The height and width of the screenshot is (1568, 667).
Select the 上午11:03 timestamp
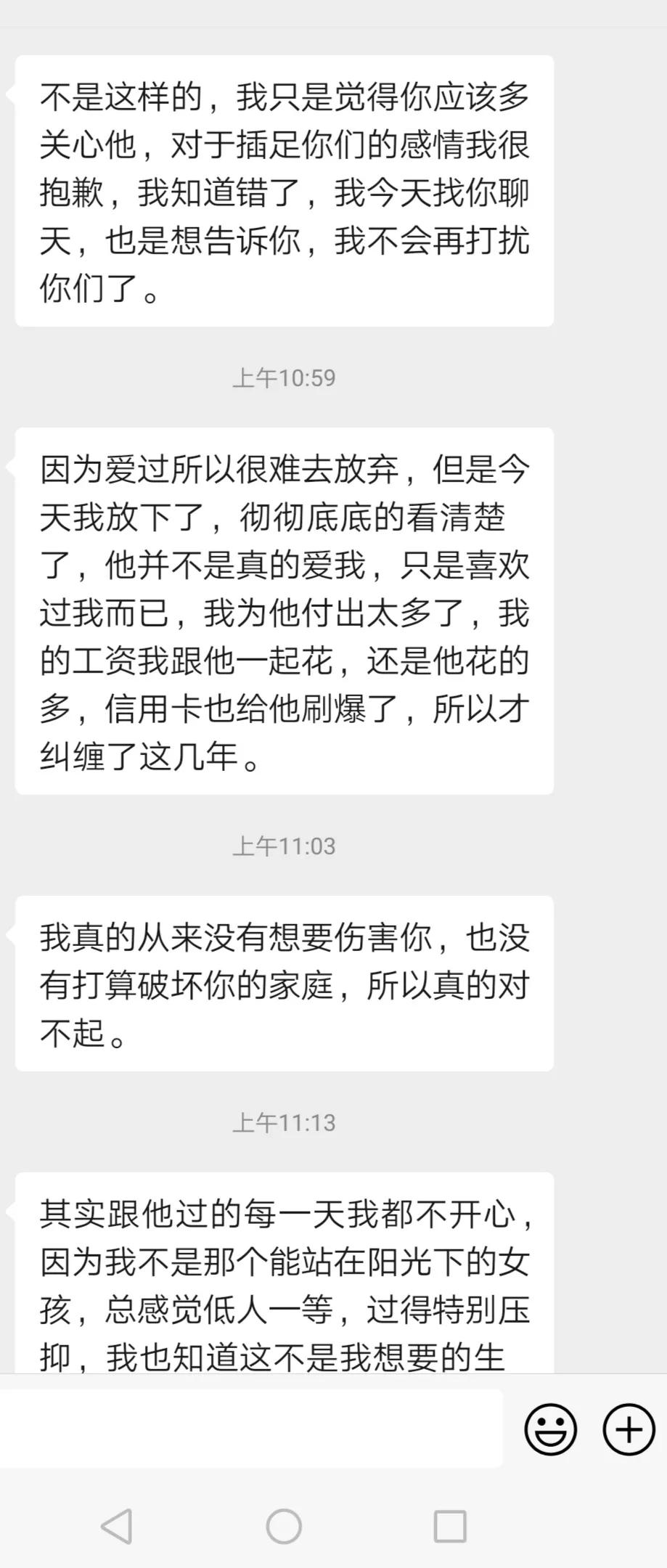(283, 844)
